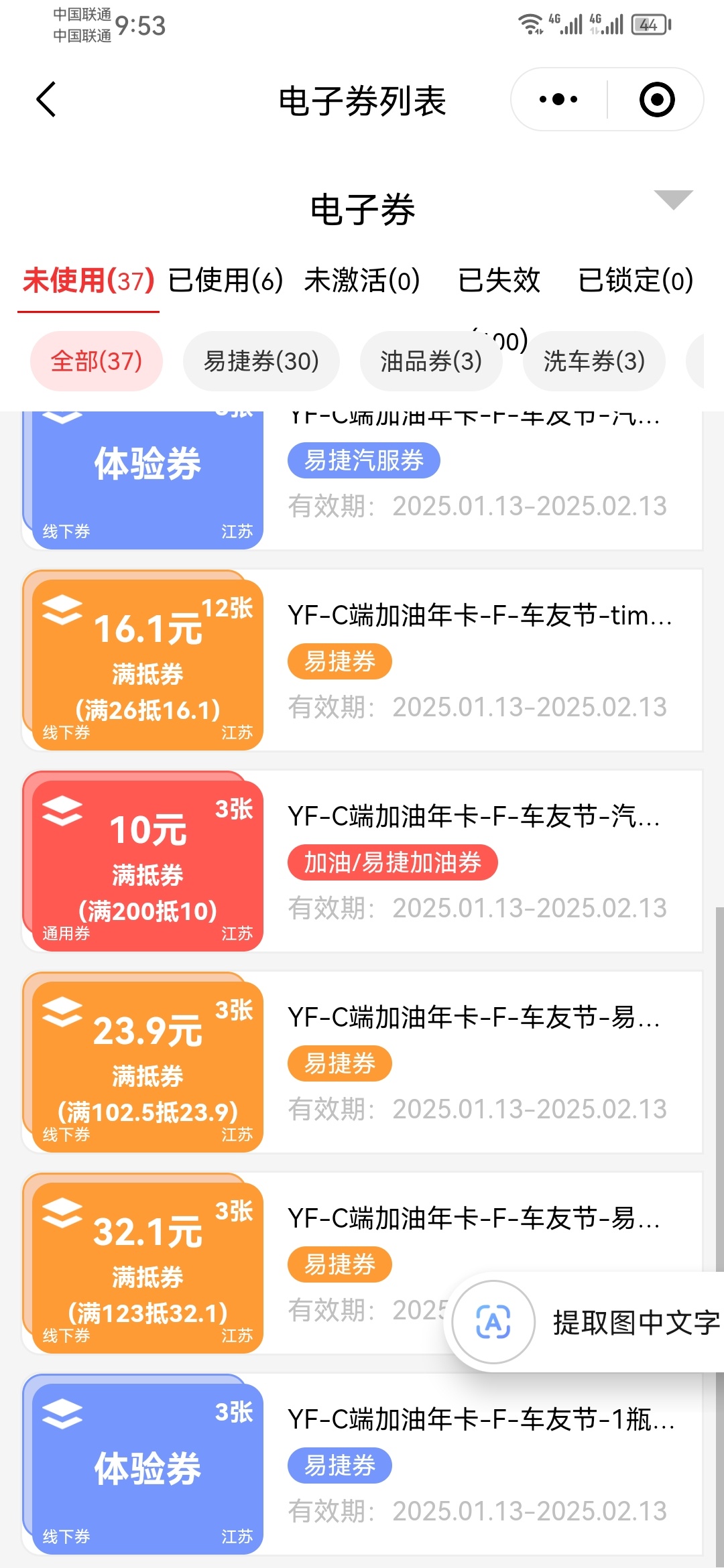The height and width of the screenshot is (1568, 724).
Task: Filter by 易捷券(30)
Action: click(x=261, y=361)
